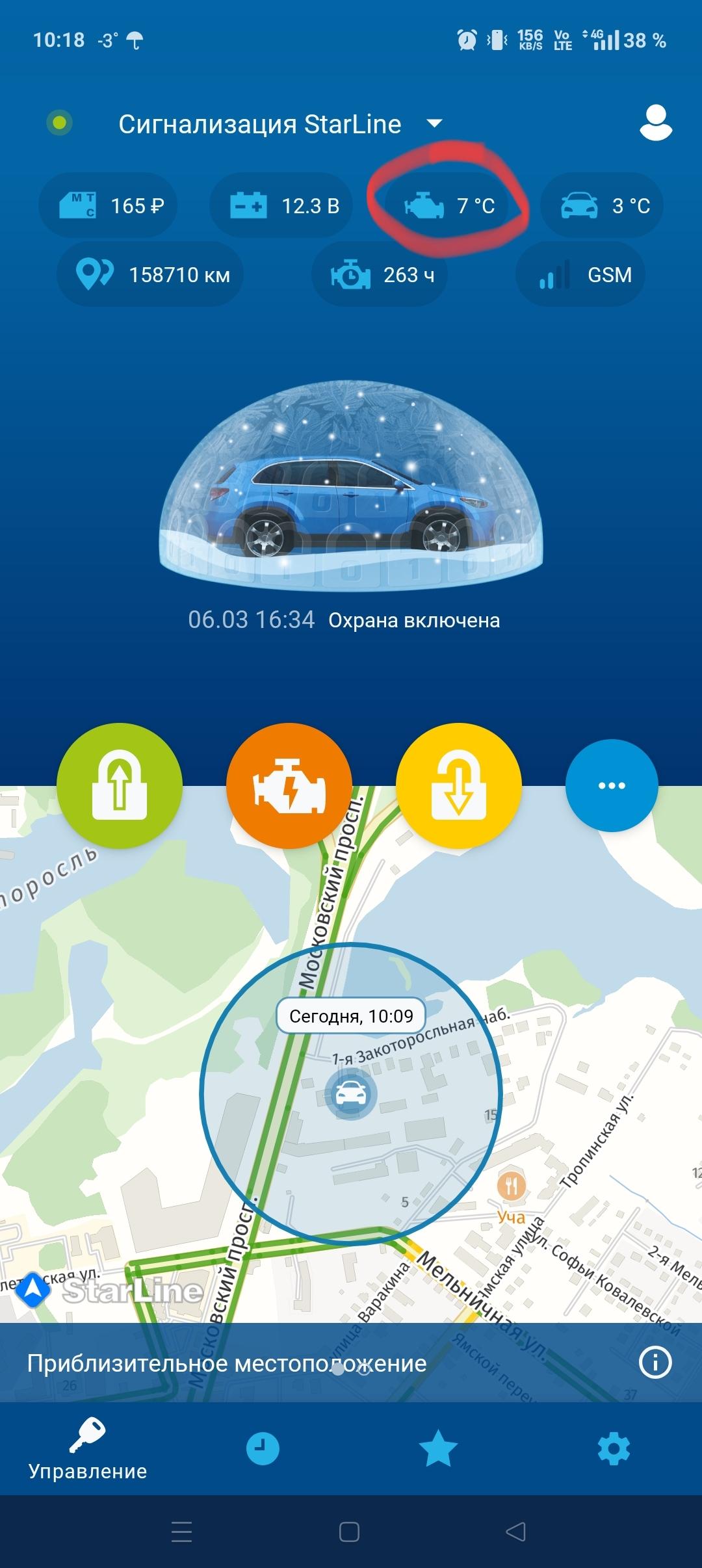702x1568 pixels.
Task: Open the 3 °C cabin temperature chip
Action: coord(603,206)
